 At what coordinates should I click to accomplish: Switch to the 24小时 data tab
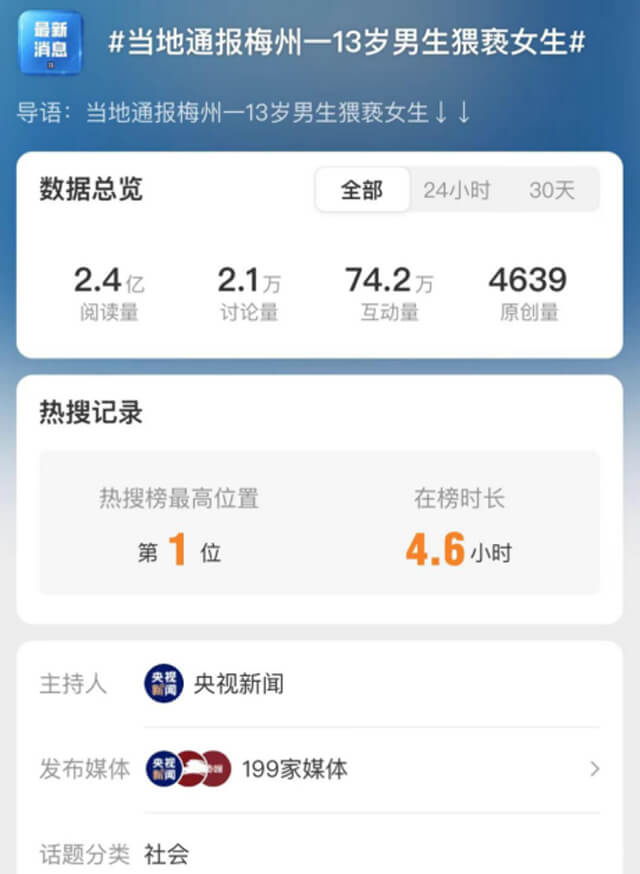(x=456, y=190)
